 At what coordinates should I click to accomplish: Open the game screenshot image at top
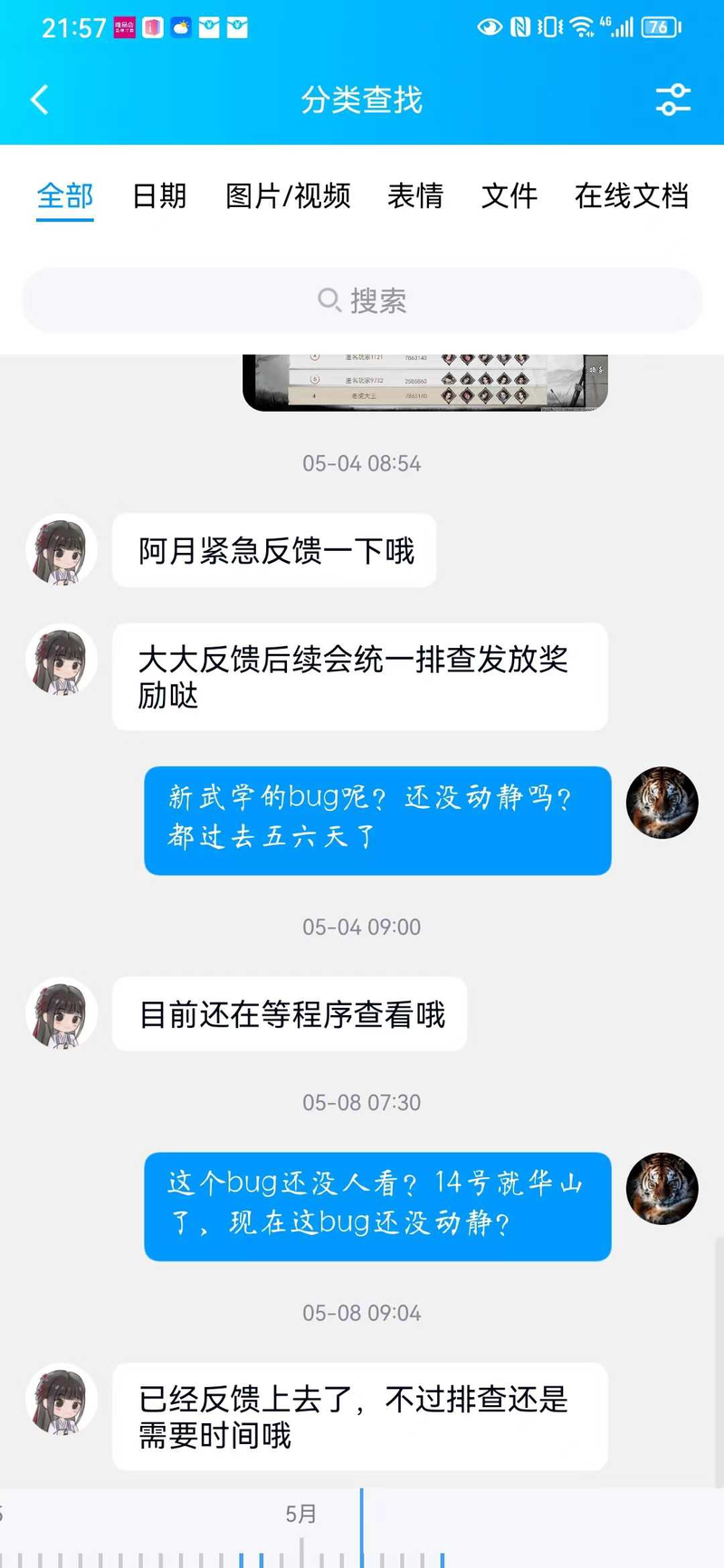pos(425,382)
